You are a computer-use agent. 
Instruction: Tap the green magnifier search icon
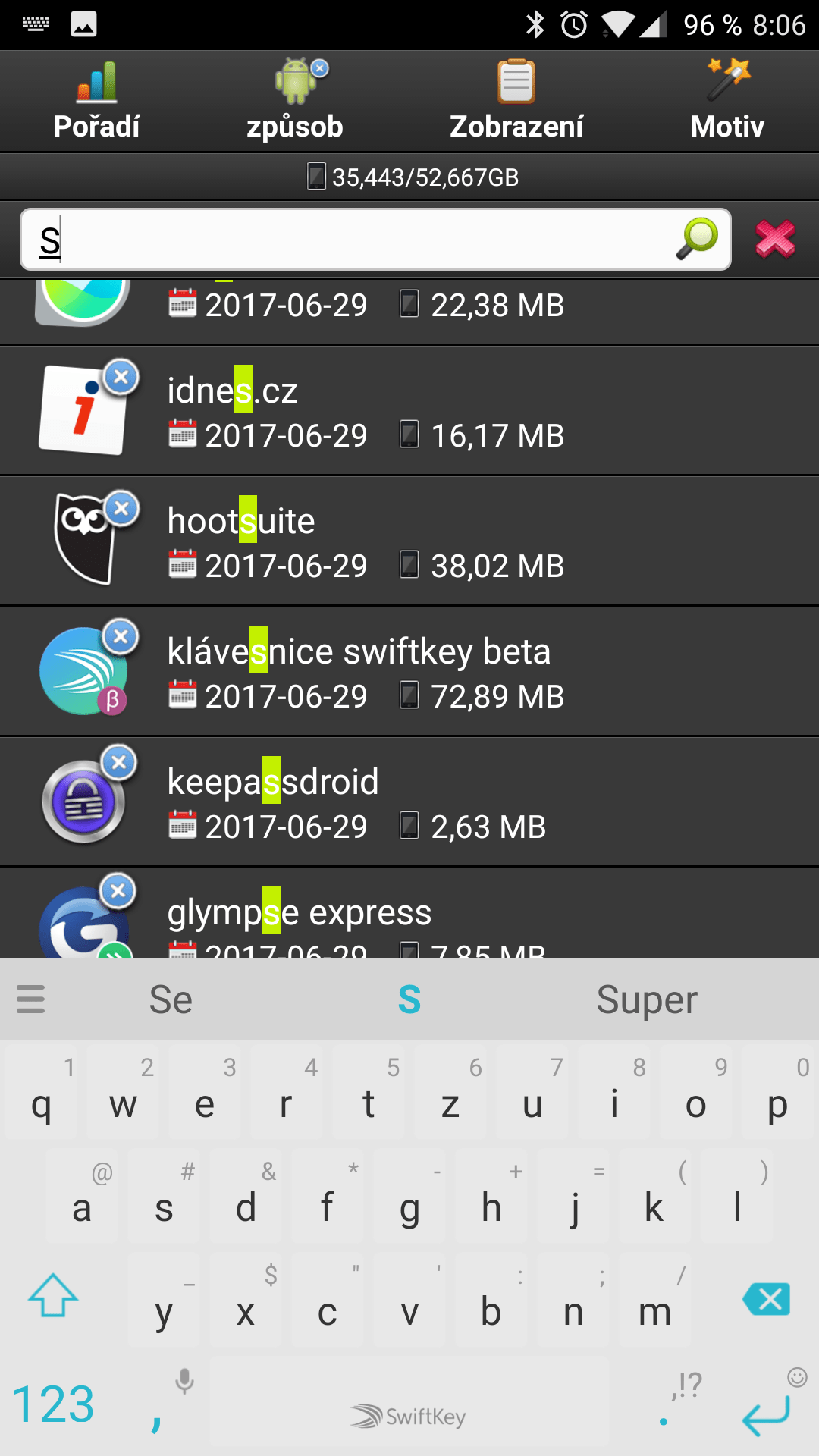(x=698, y=239)
